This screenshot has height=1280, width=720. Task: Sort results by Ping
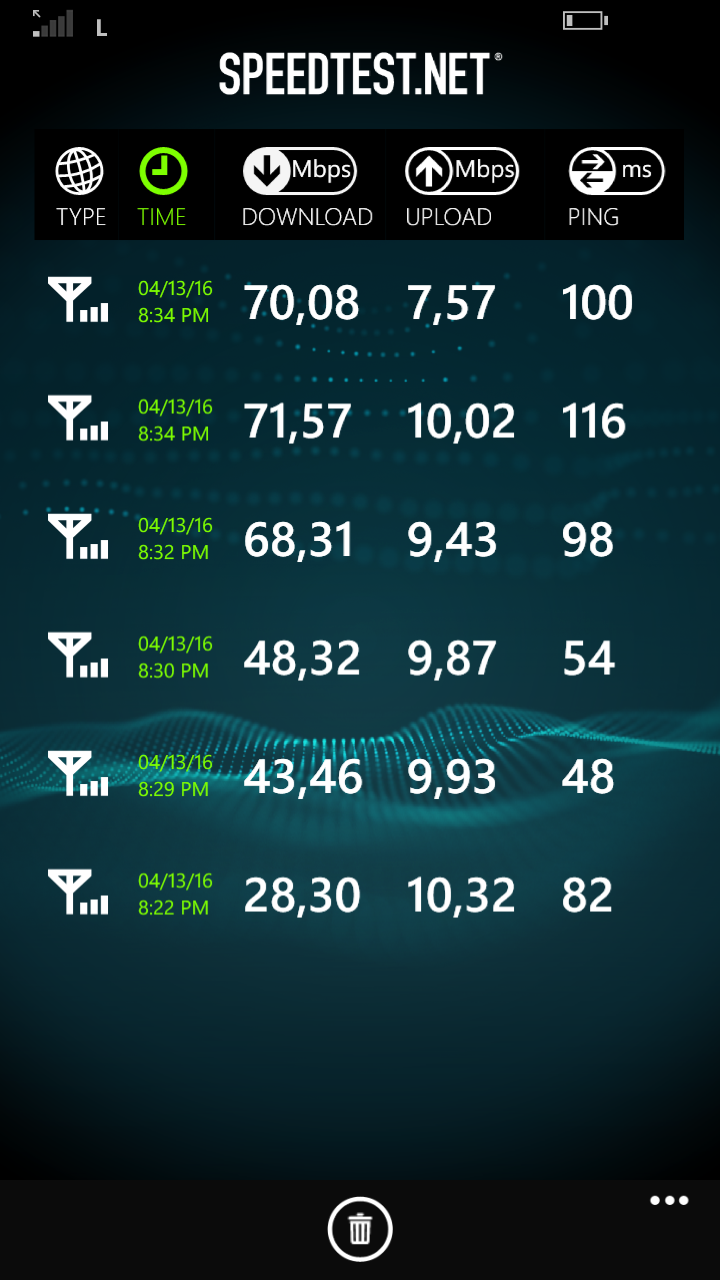[611, 186]
